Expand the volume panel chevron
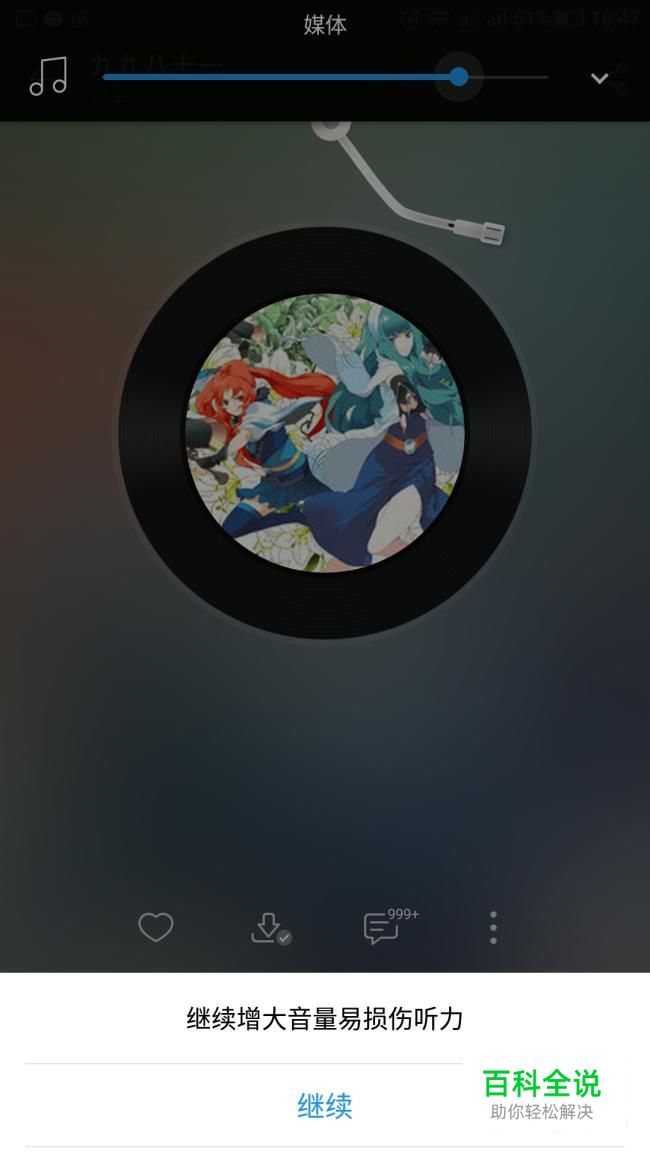650x1155 pixels. (x=599, y=78)
